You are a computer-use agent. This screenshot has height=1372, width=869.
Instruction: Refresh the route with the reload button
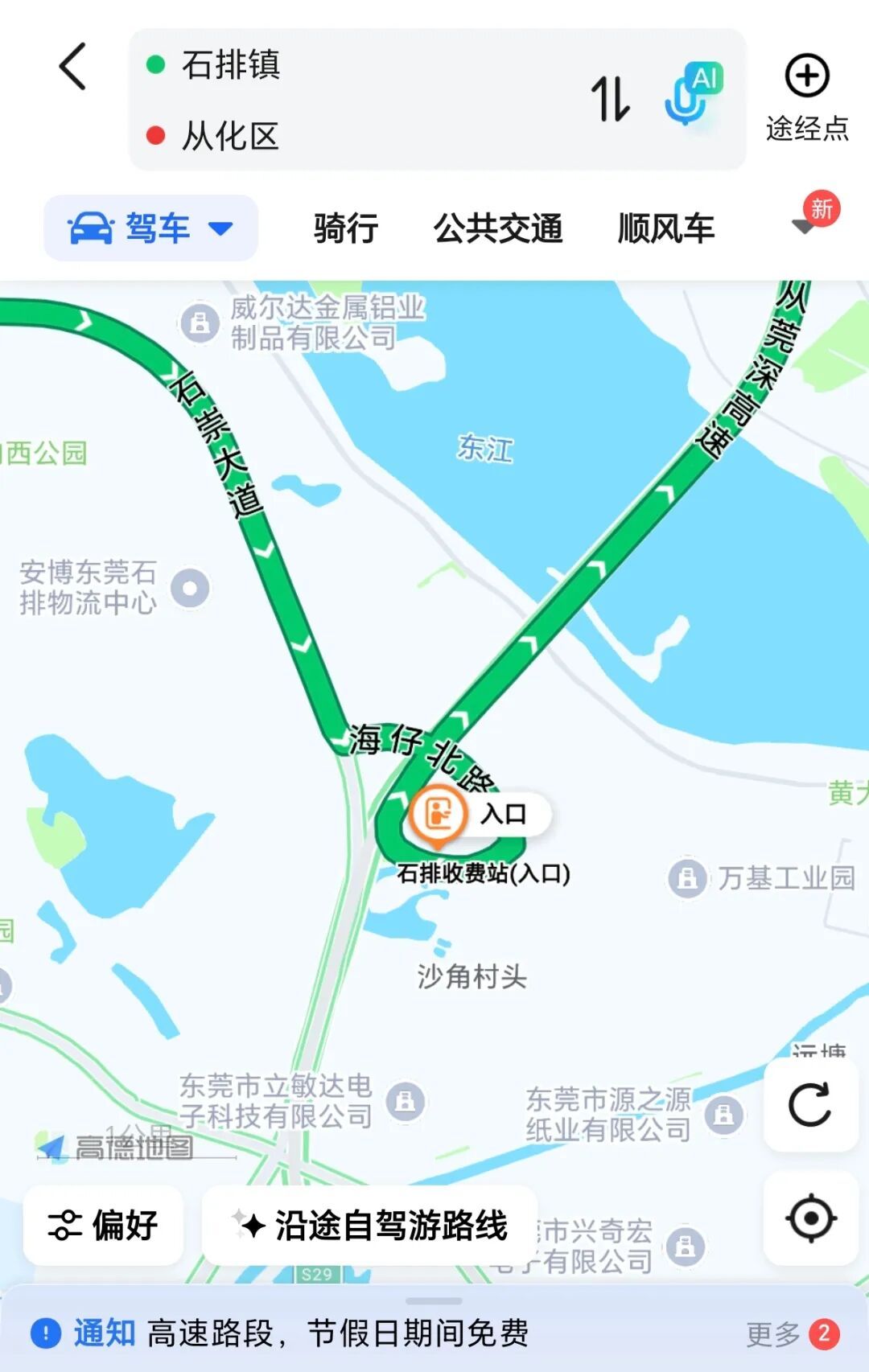coord(810,1105)
